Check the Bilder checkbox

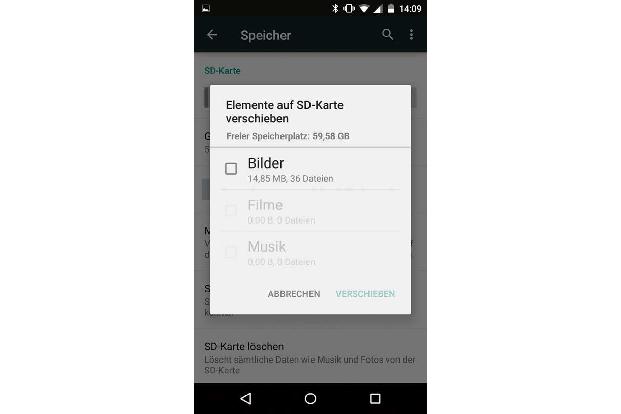point(231,169)
